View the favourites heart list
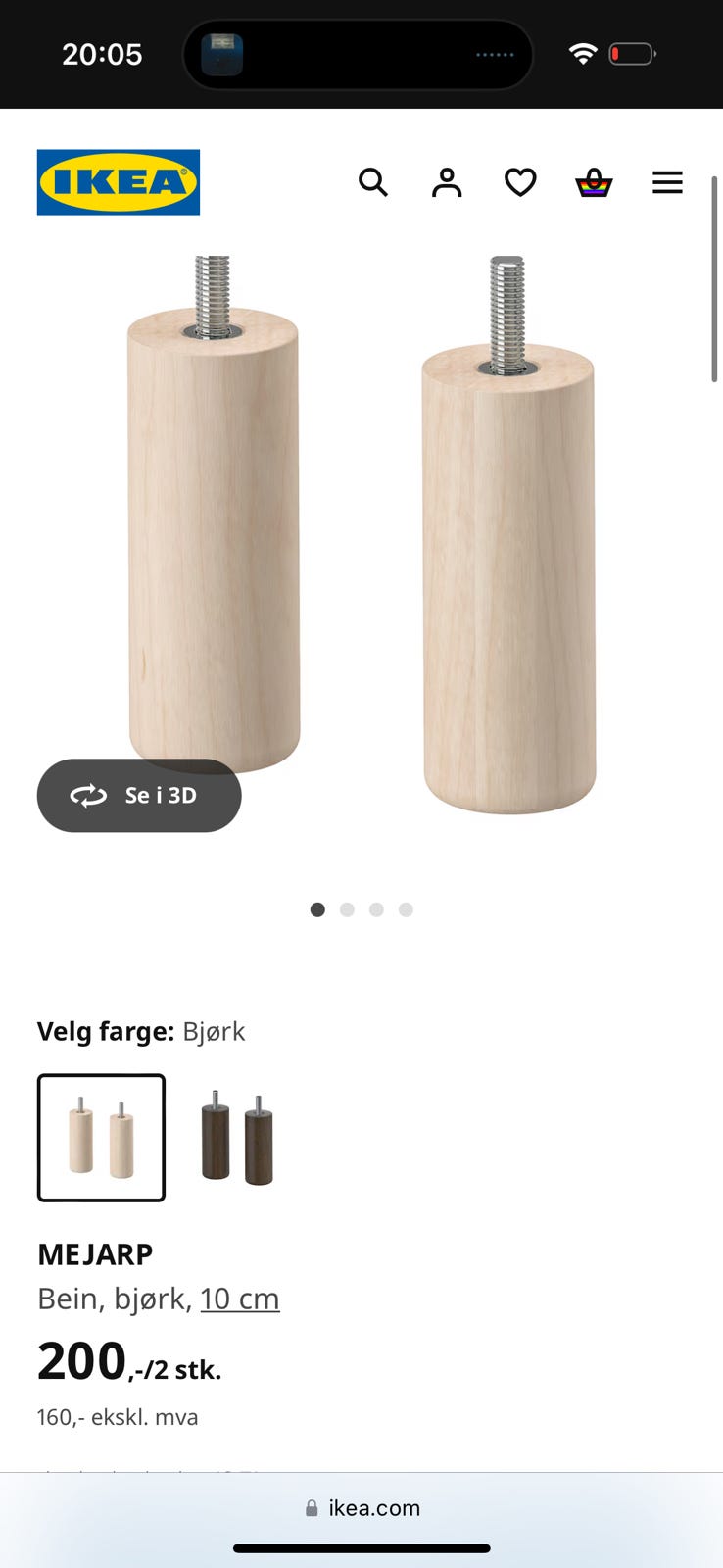 tap(520, 182)
